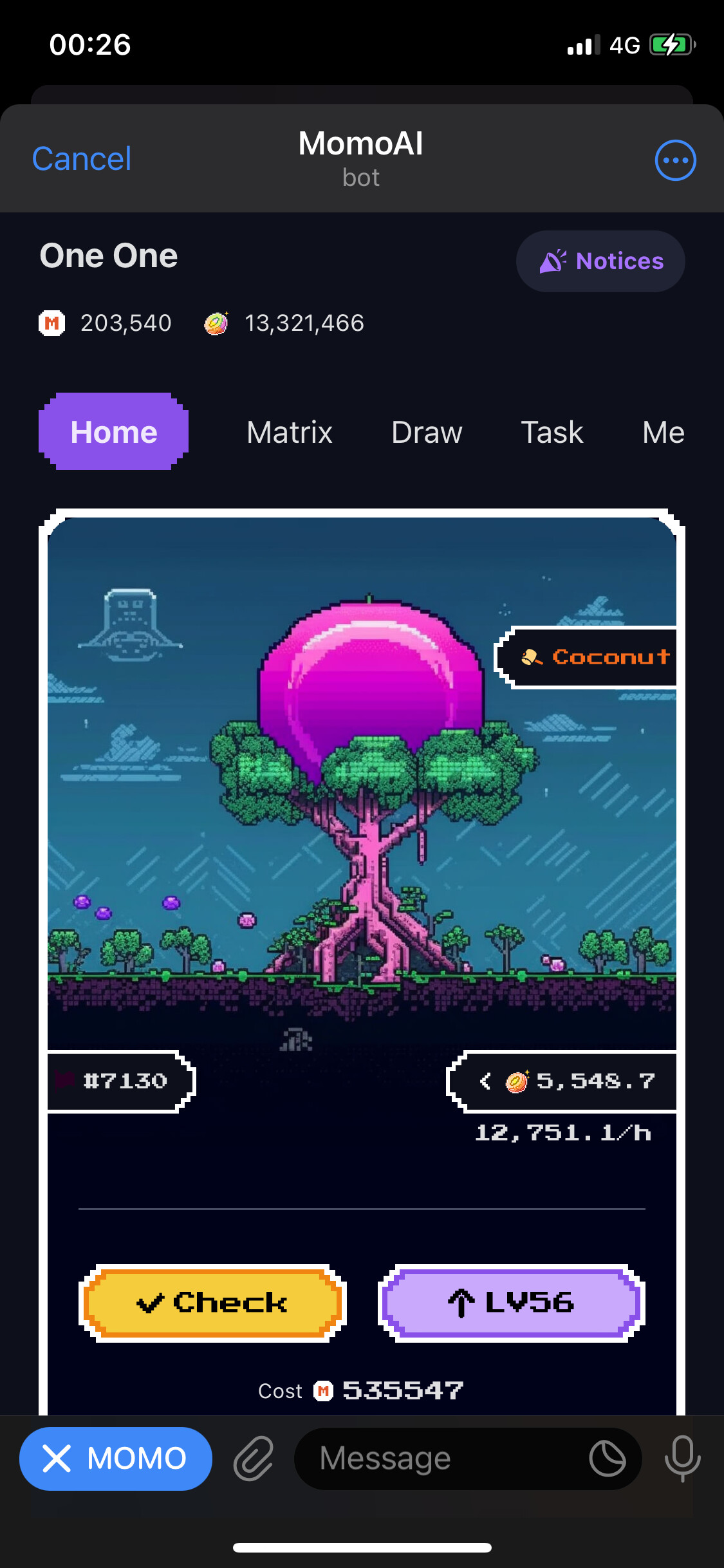
Task: Go to the Me tab
Action: point(664,432)
